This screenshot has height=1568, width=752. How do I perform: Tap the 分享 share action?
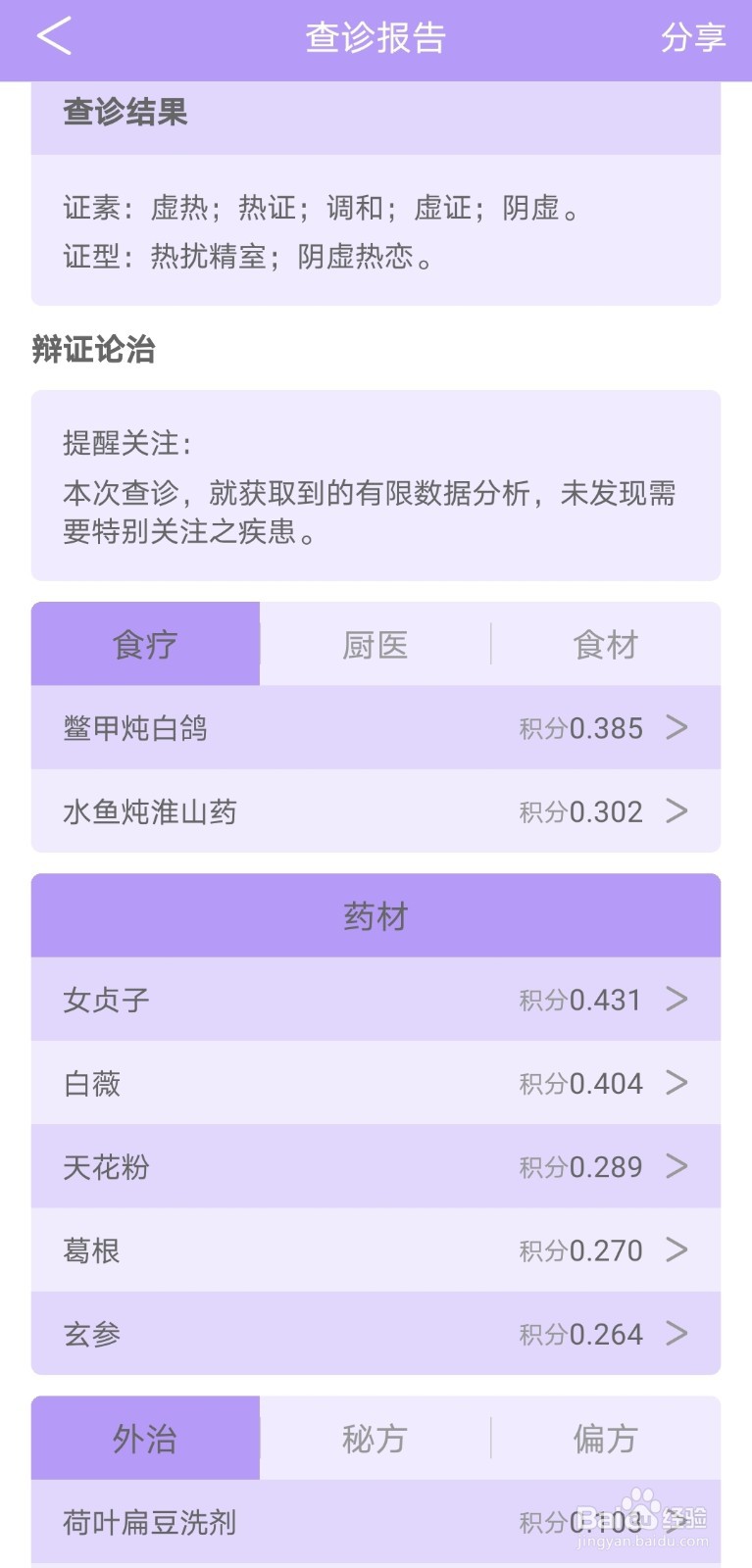tap(693, 39)
